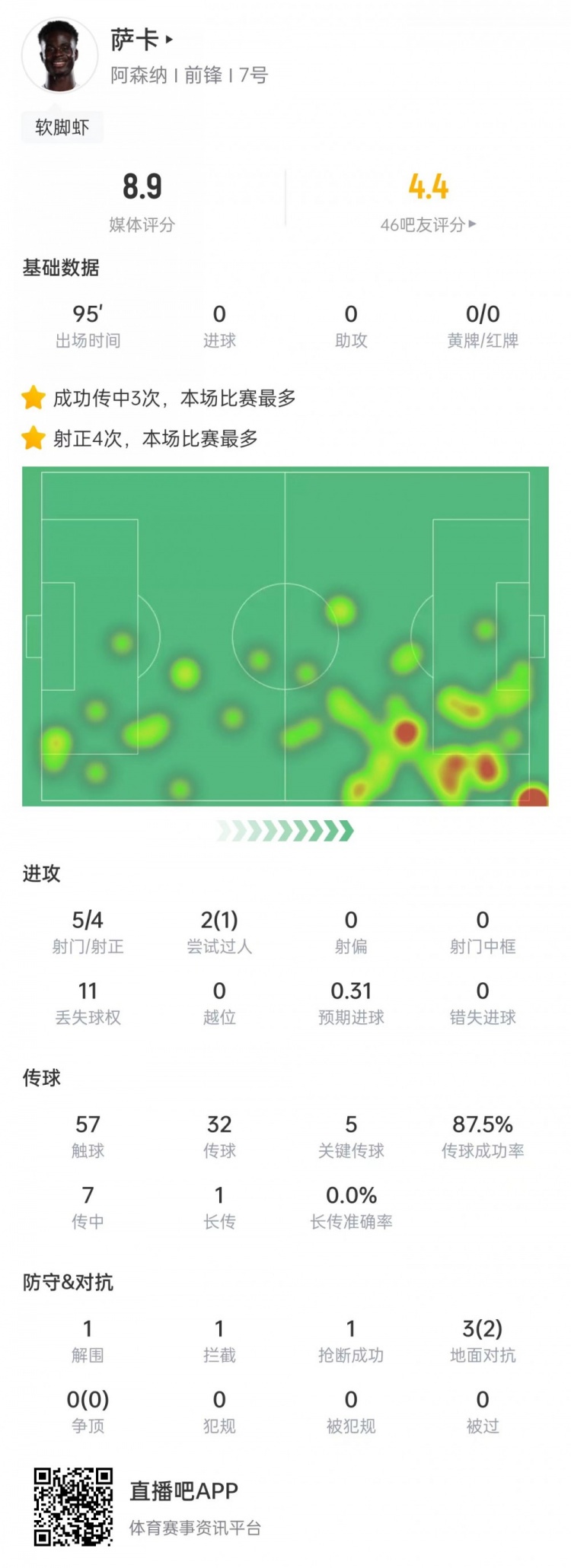Open the 0.31 预期进球 detail
This screenshot has width=571, height=1568.
click(x=352, y=1000)
